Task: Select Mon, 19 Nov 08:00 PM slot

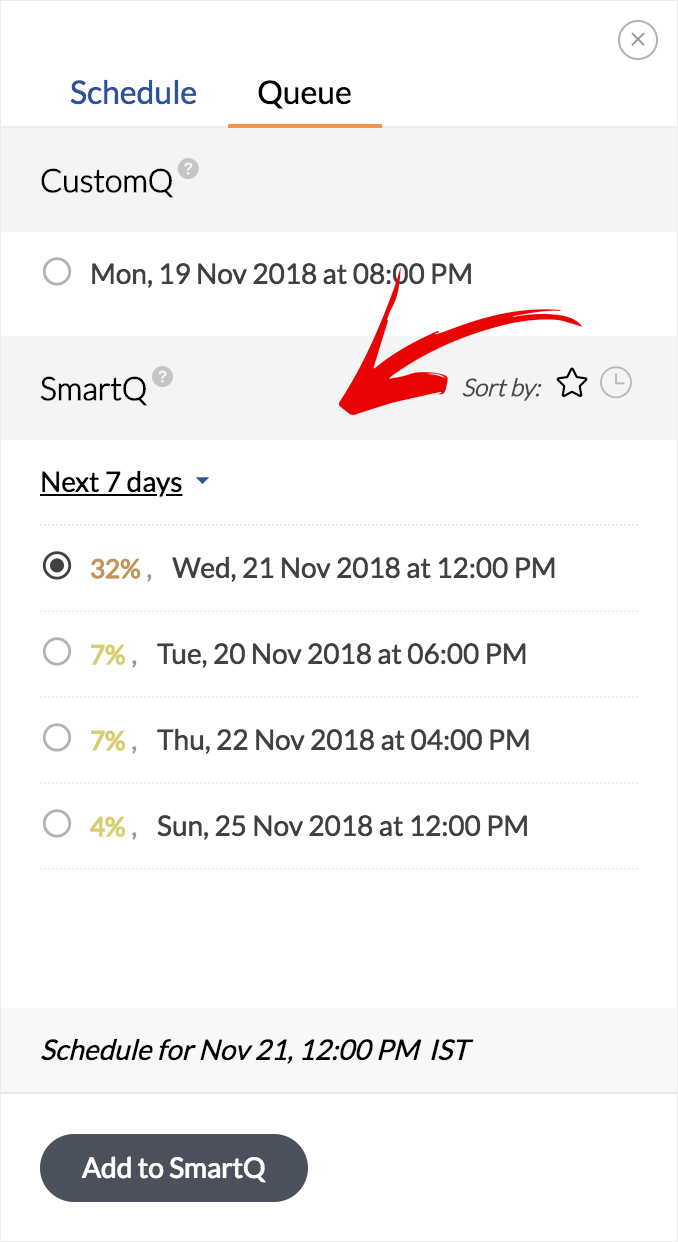Action: click(x=57, y=272)
